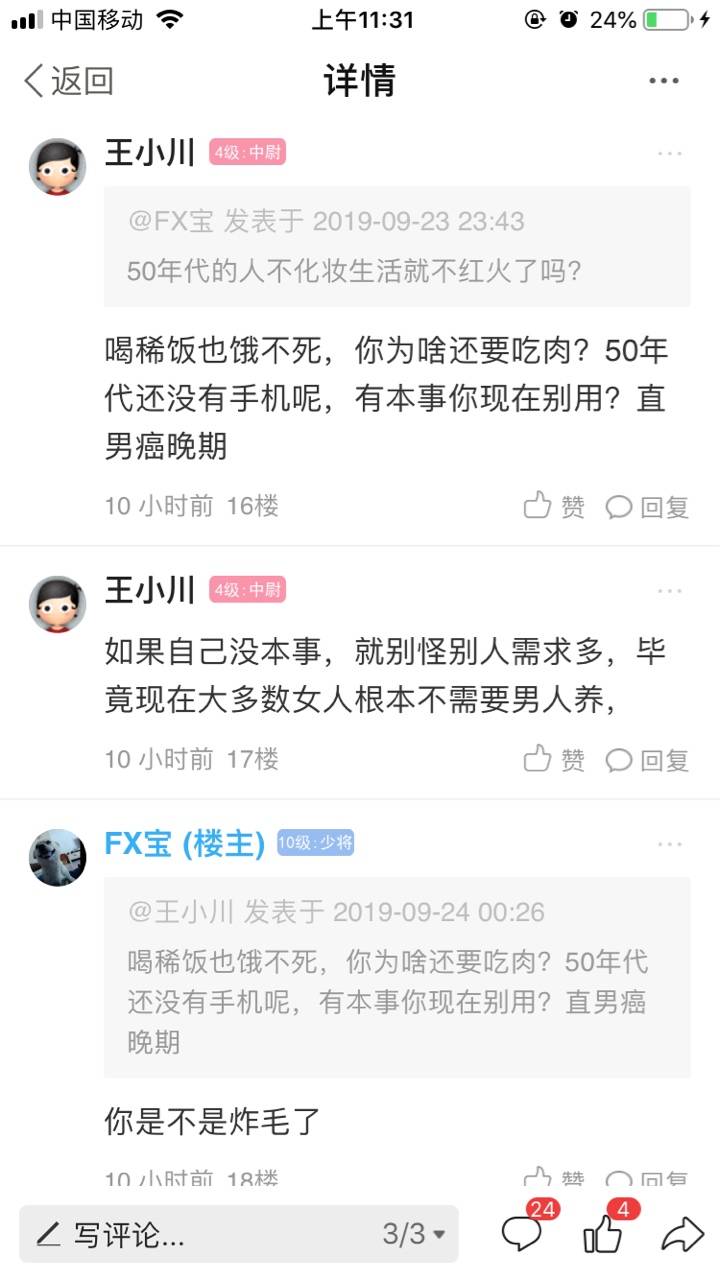
Task: Like 王小川's 16楼 comment
Action: point(554,506)
